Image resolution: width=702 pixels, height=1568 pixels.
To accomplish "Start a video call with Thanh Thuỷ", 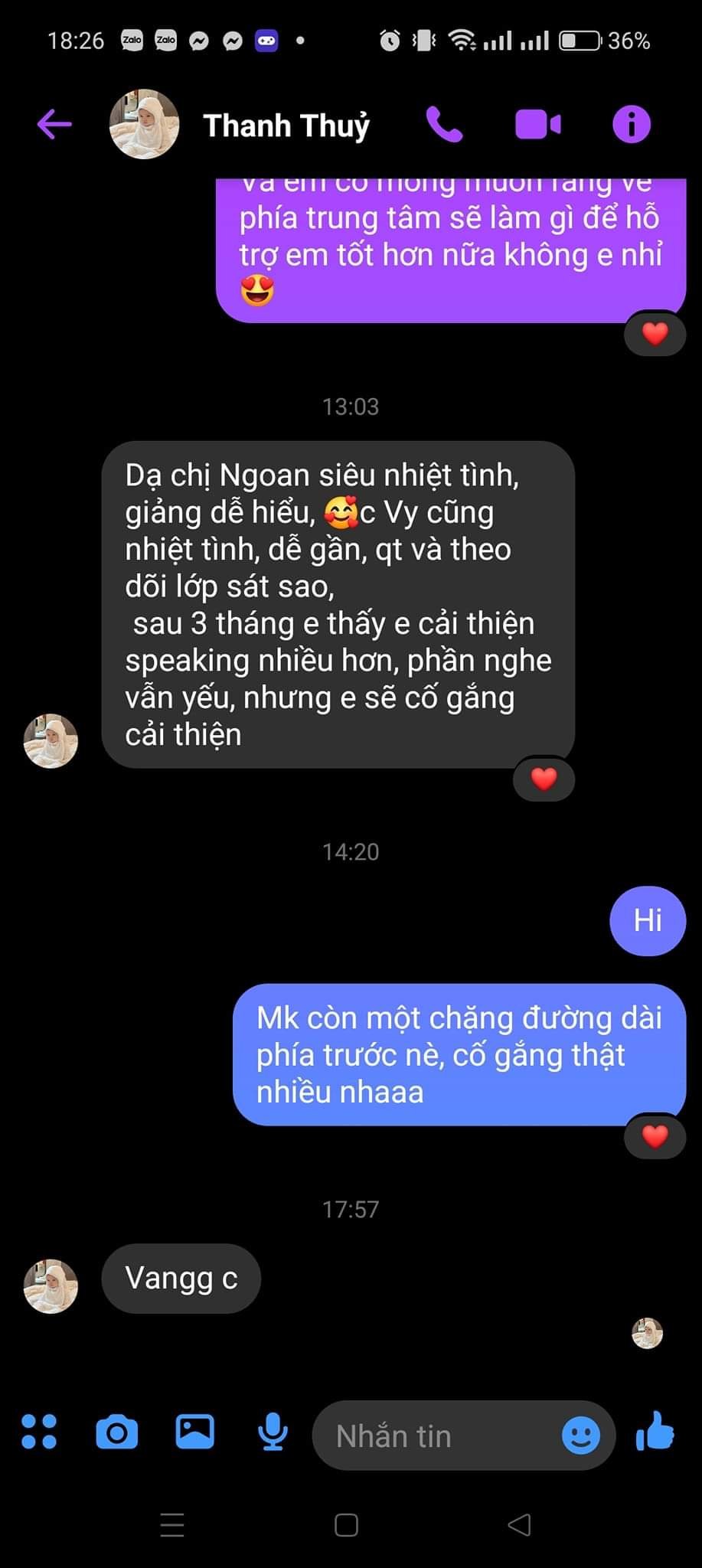I will (537, 124).
